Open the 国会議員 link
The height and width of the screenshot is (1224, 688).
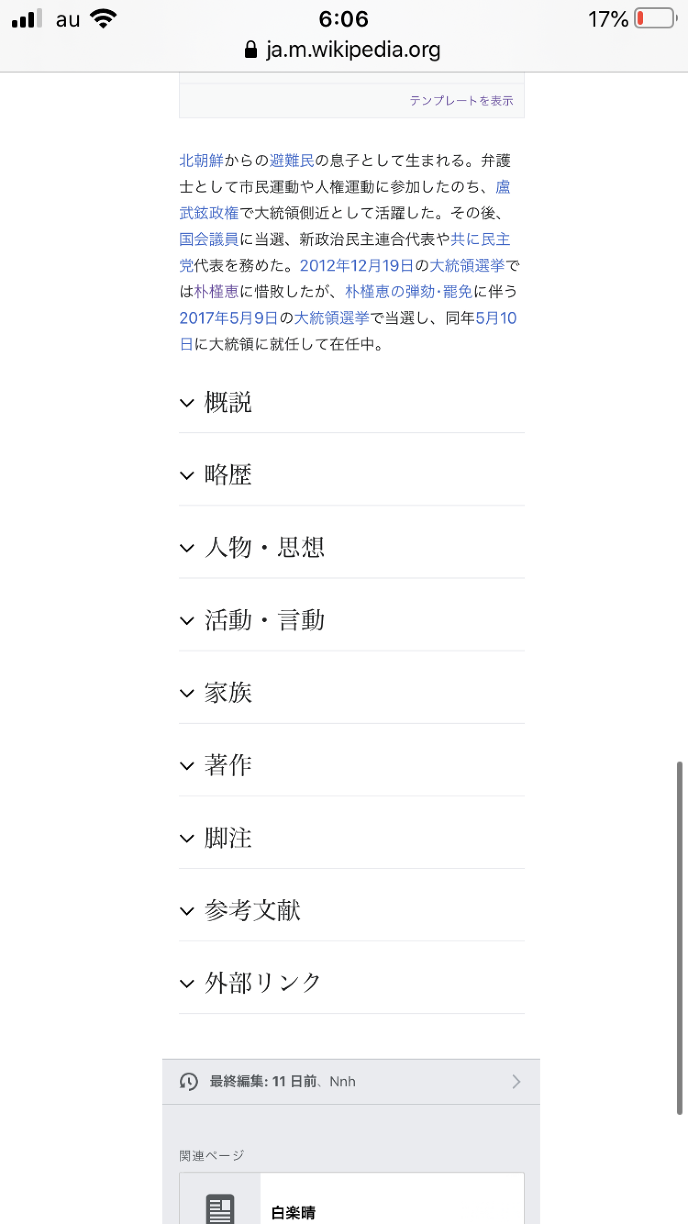click(209, 239)
